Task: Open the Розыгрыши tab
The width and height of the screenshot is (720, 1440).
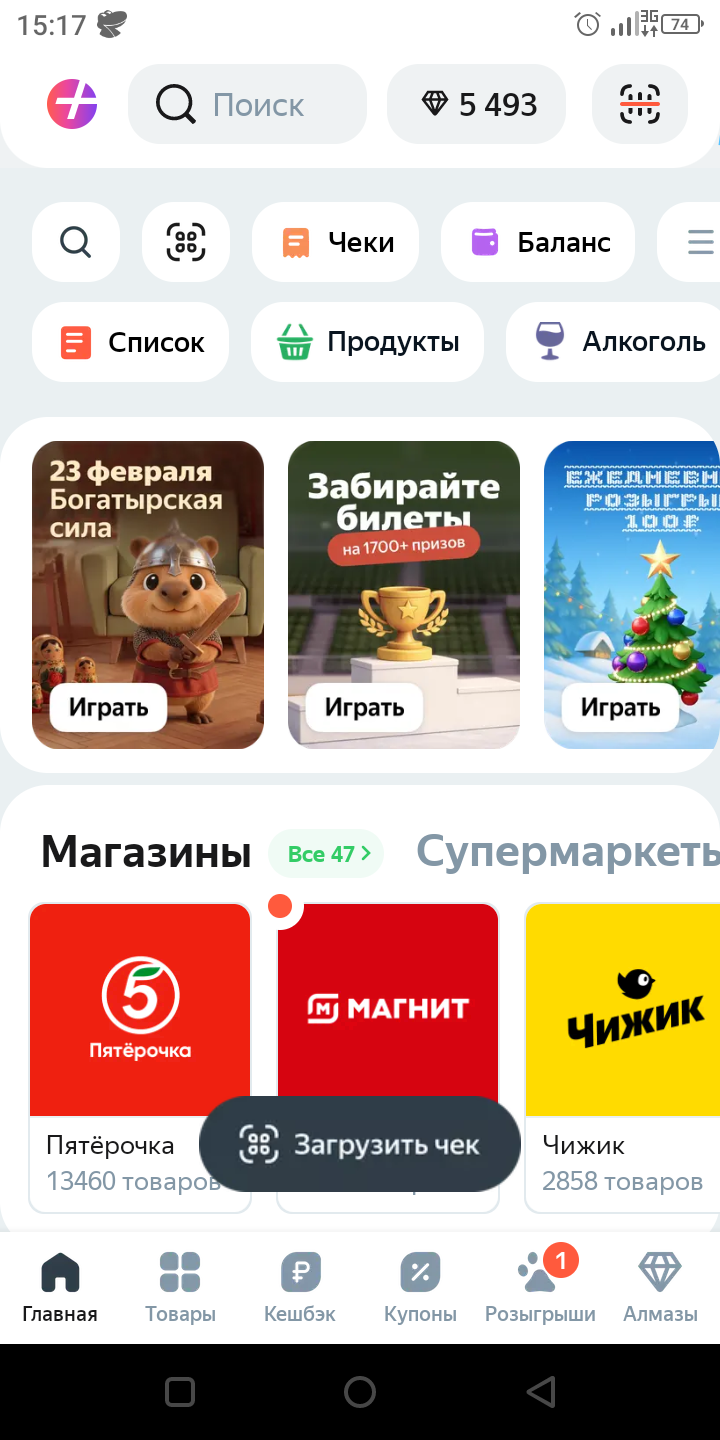Action: pos(540,1288)
